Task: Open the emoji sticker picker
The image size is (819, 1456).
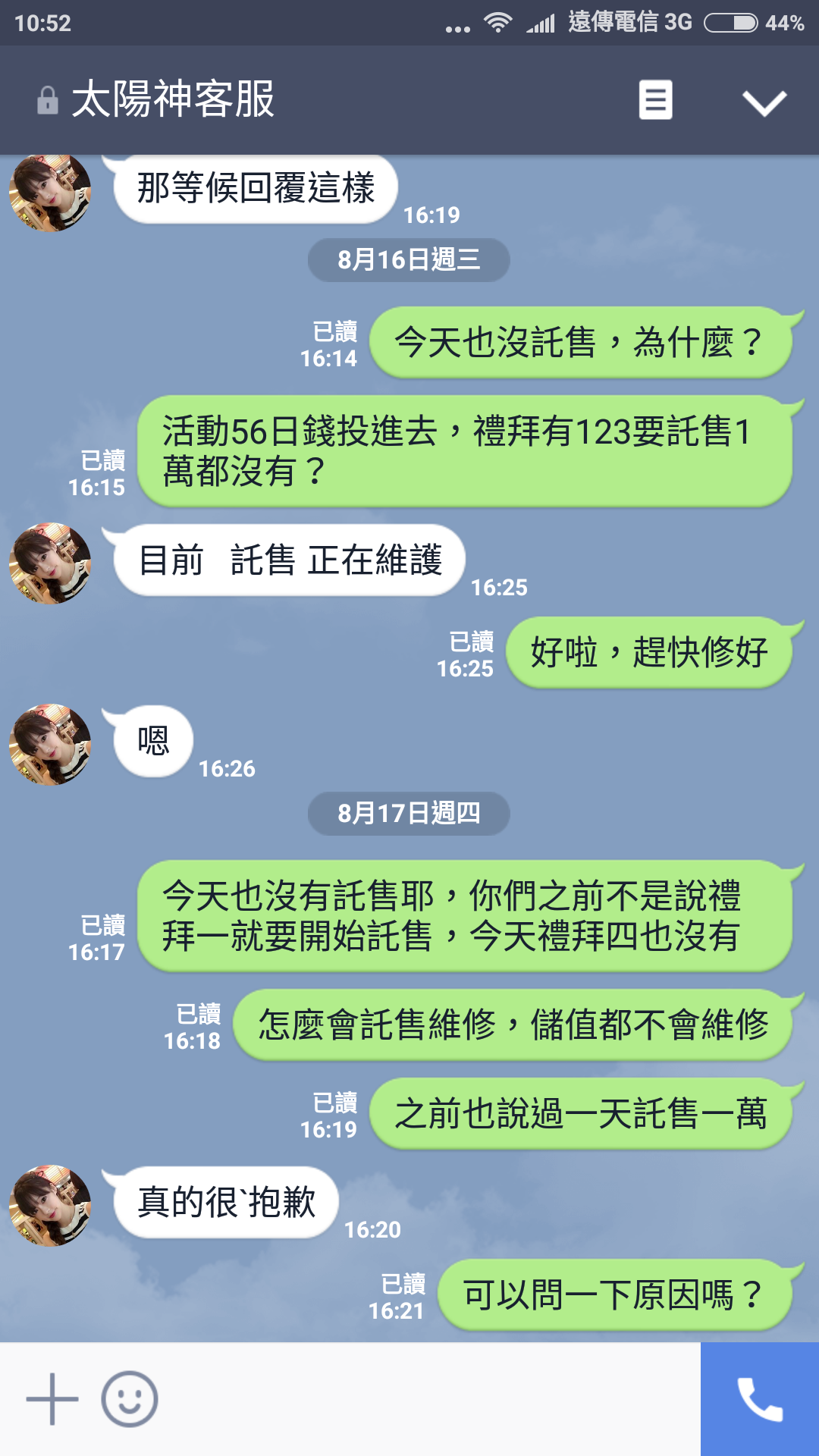Action: coord(130,1398)
